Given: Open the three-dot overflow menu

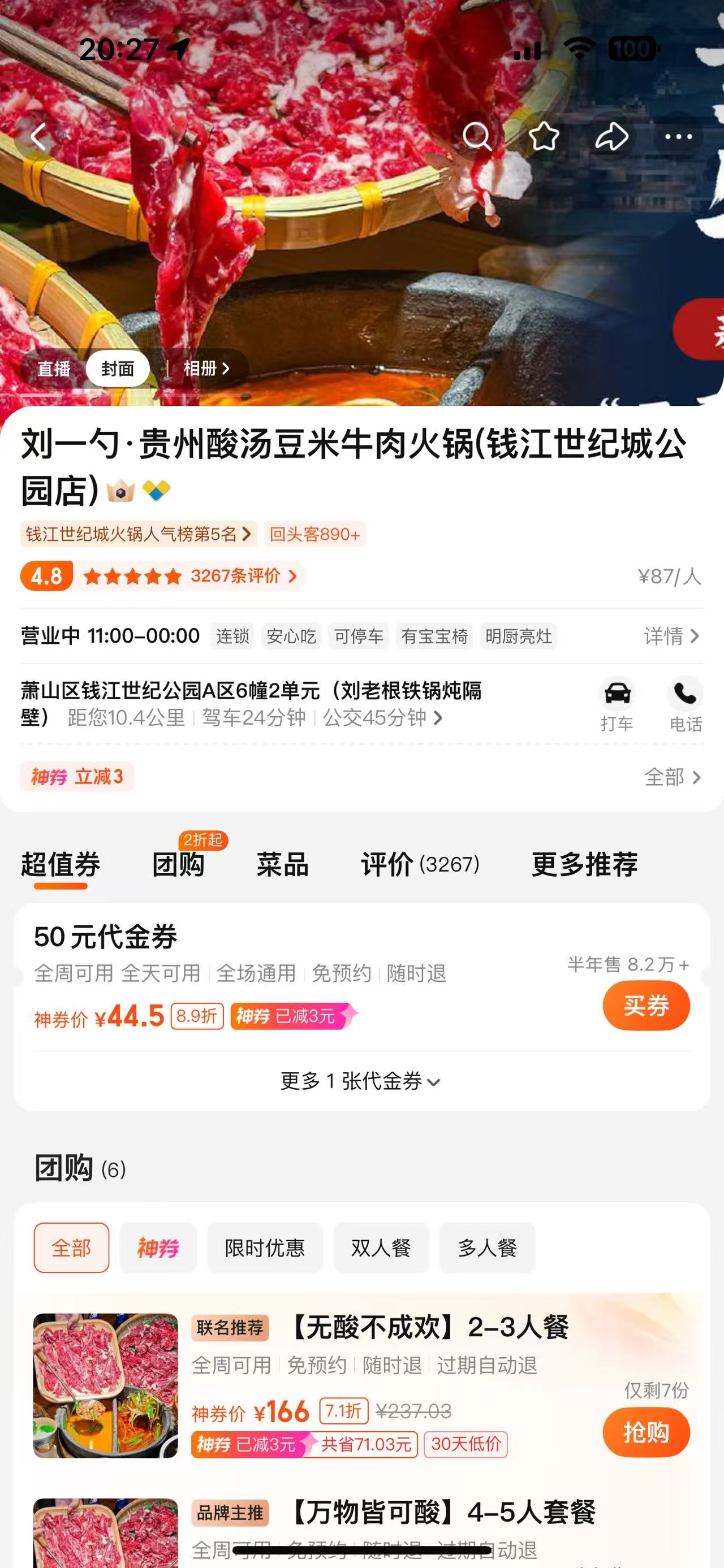Looking at the screenshot, I should (x=678, y=136).
